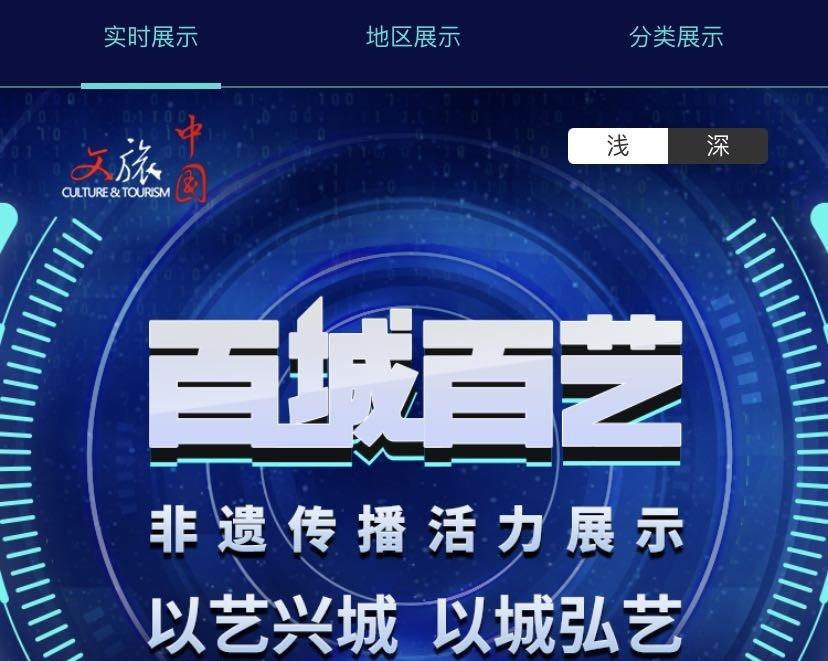Switch to the 实时展示 tab

151,38
